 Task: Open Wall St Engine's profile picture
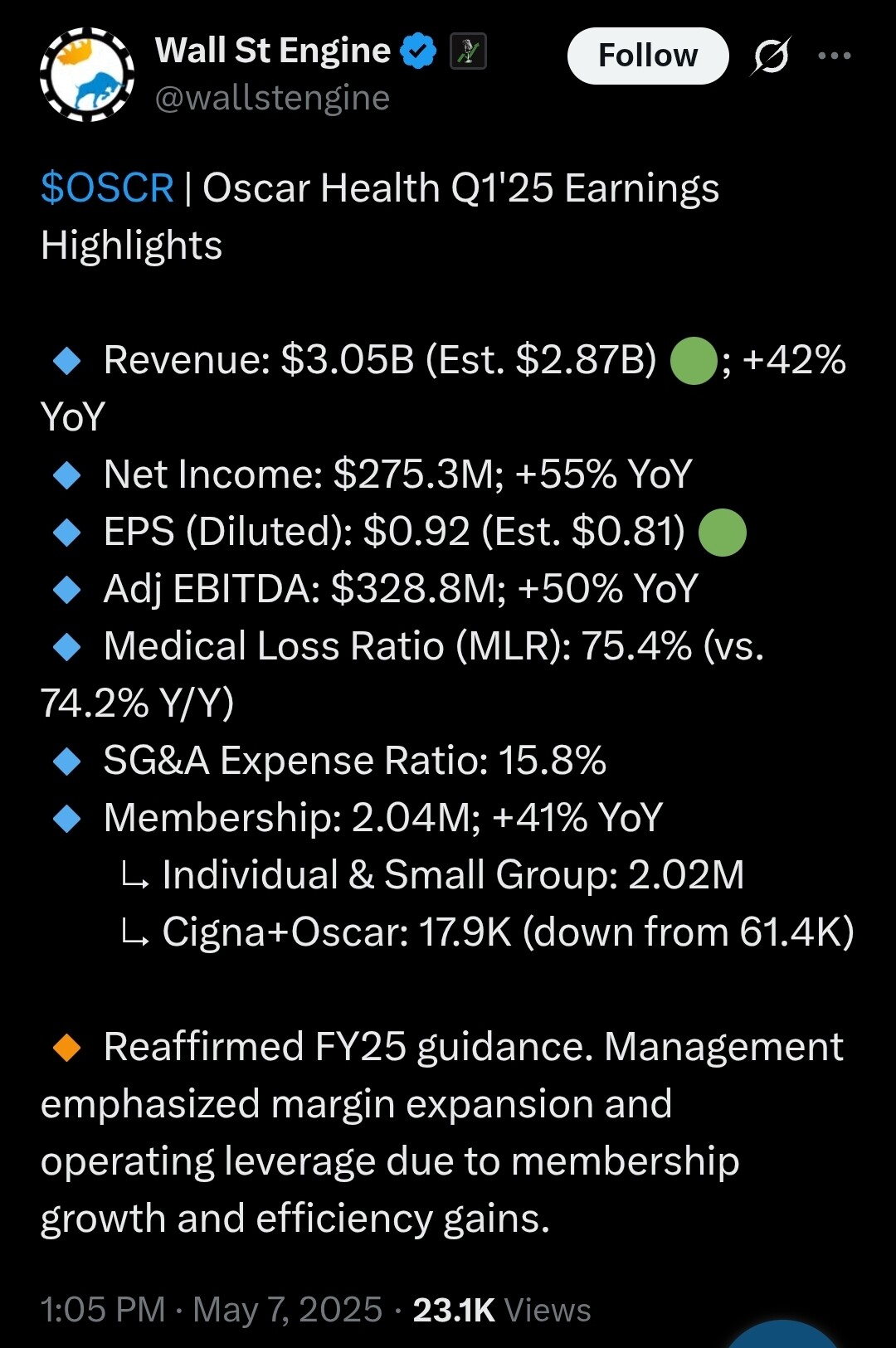tap(87, 75)
